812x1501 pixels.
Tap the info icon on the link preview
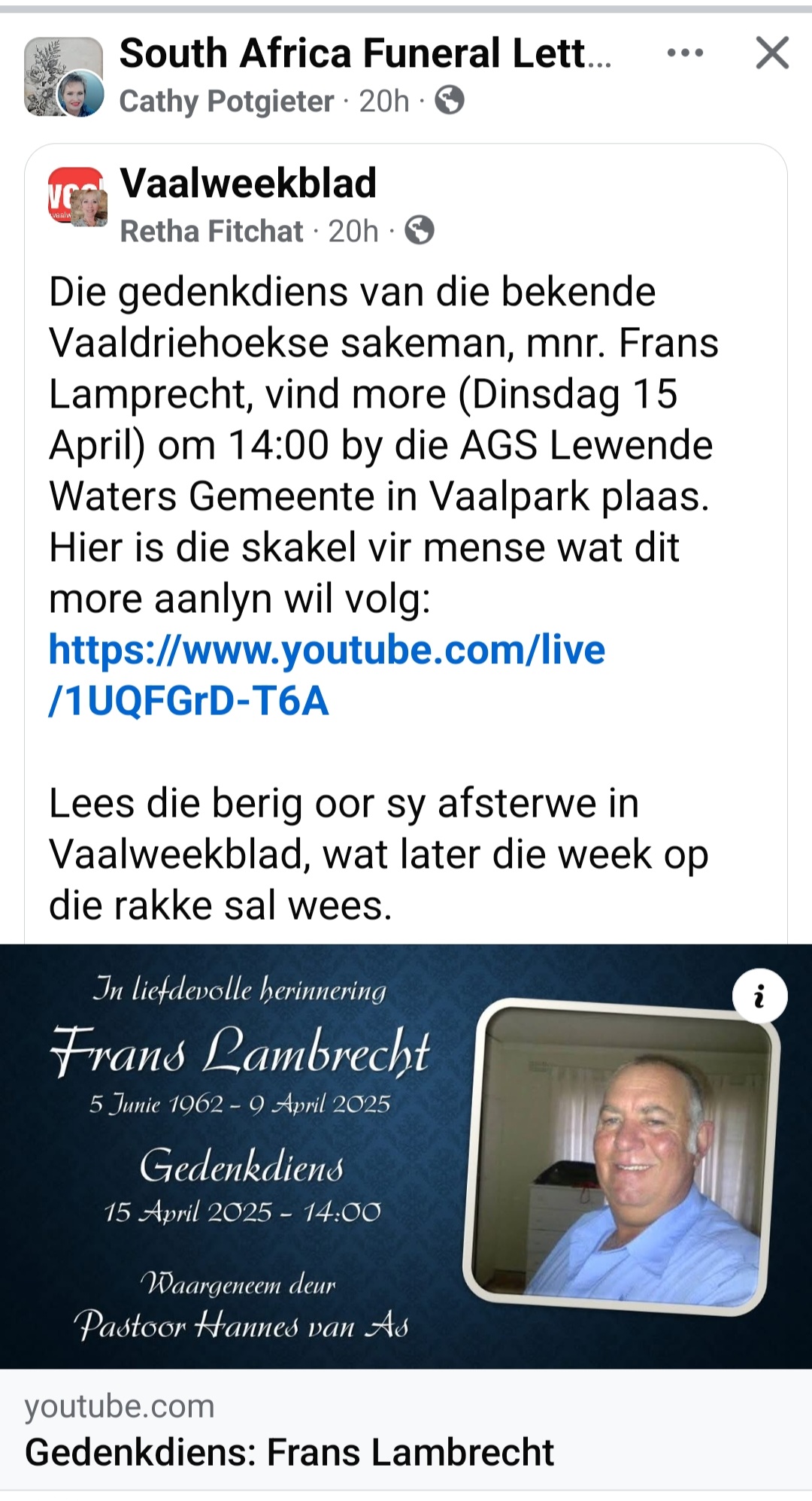[759, 996]
